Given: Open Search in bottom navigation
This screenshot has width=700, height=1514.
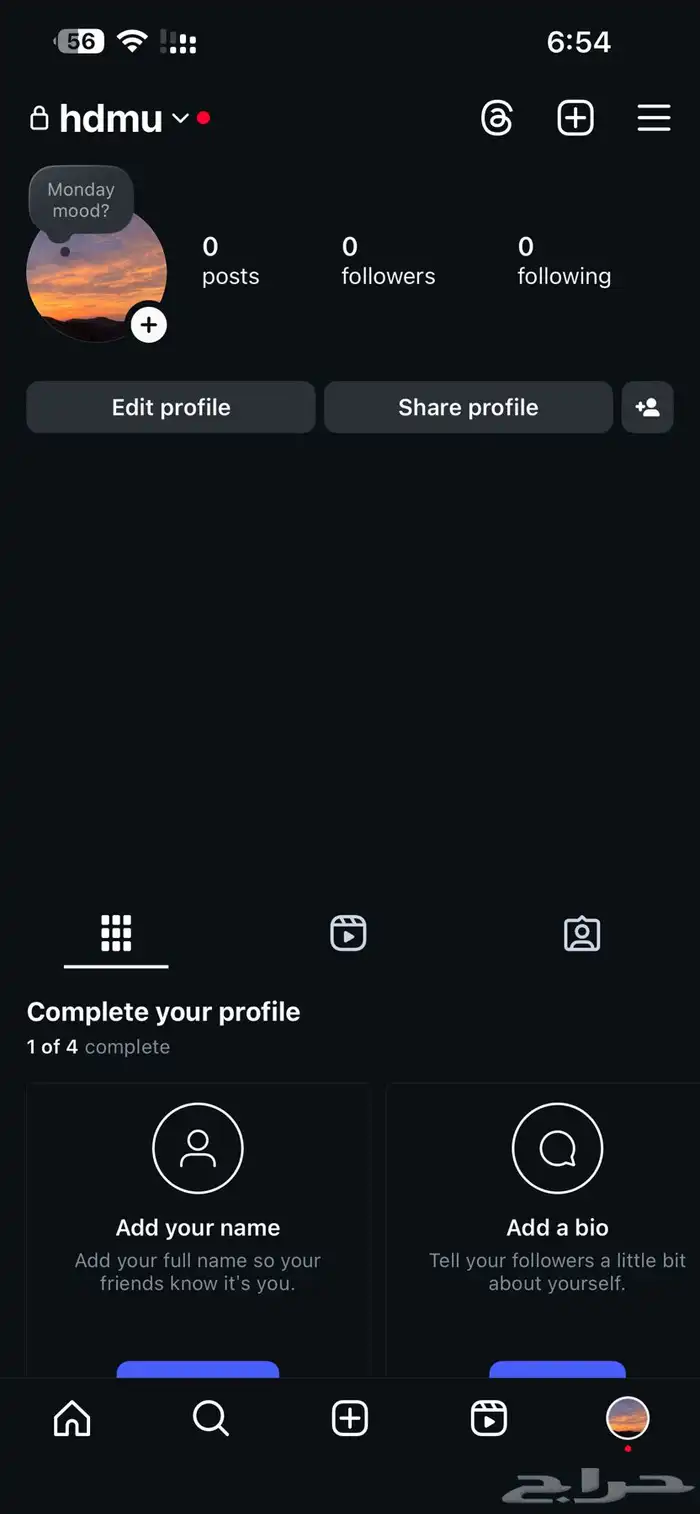Looking at the screenshot, I should point(211,1418).
